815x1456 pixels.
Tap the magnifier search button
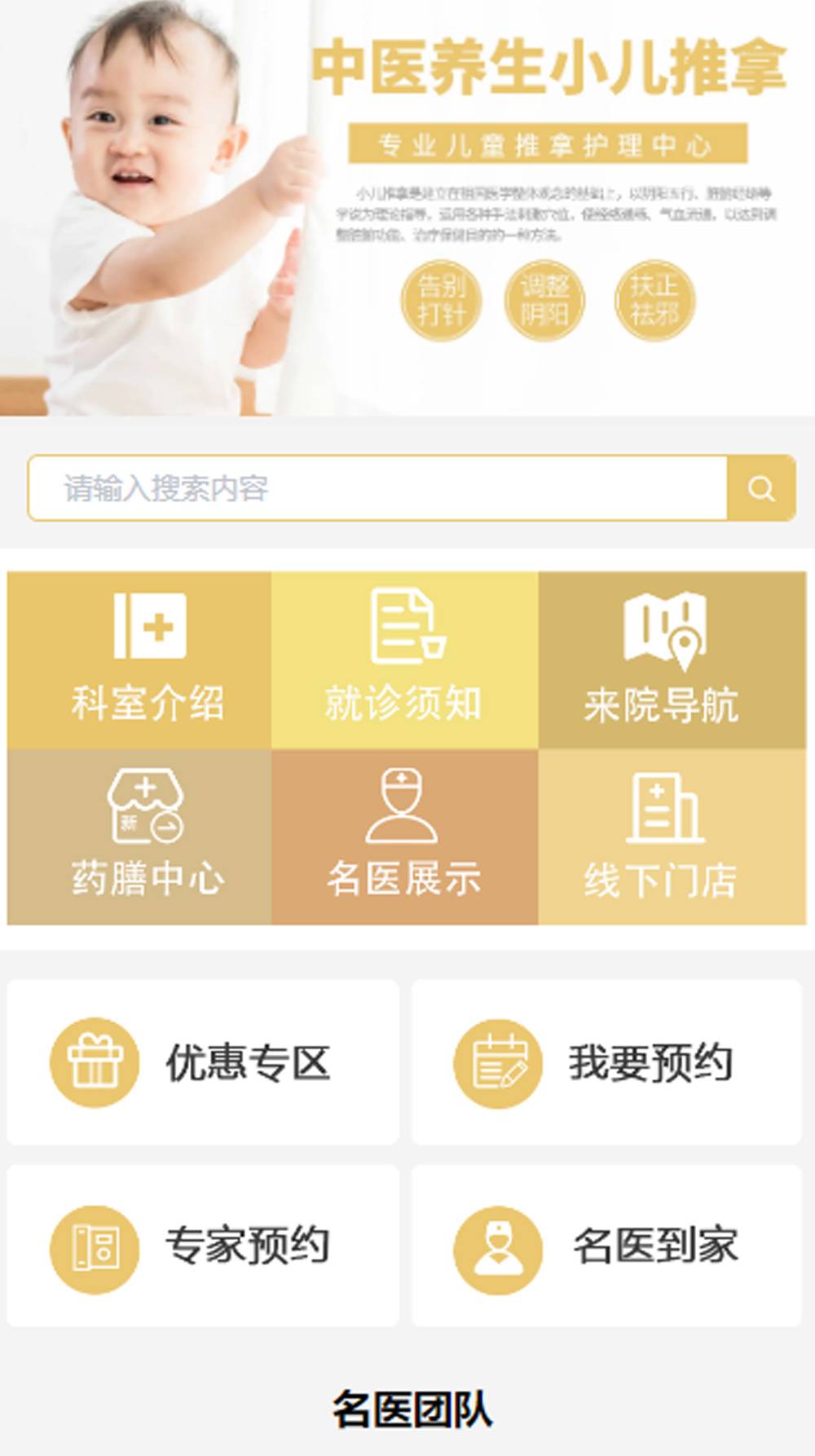[x=761, y=488]
